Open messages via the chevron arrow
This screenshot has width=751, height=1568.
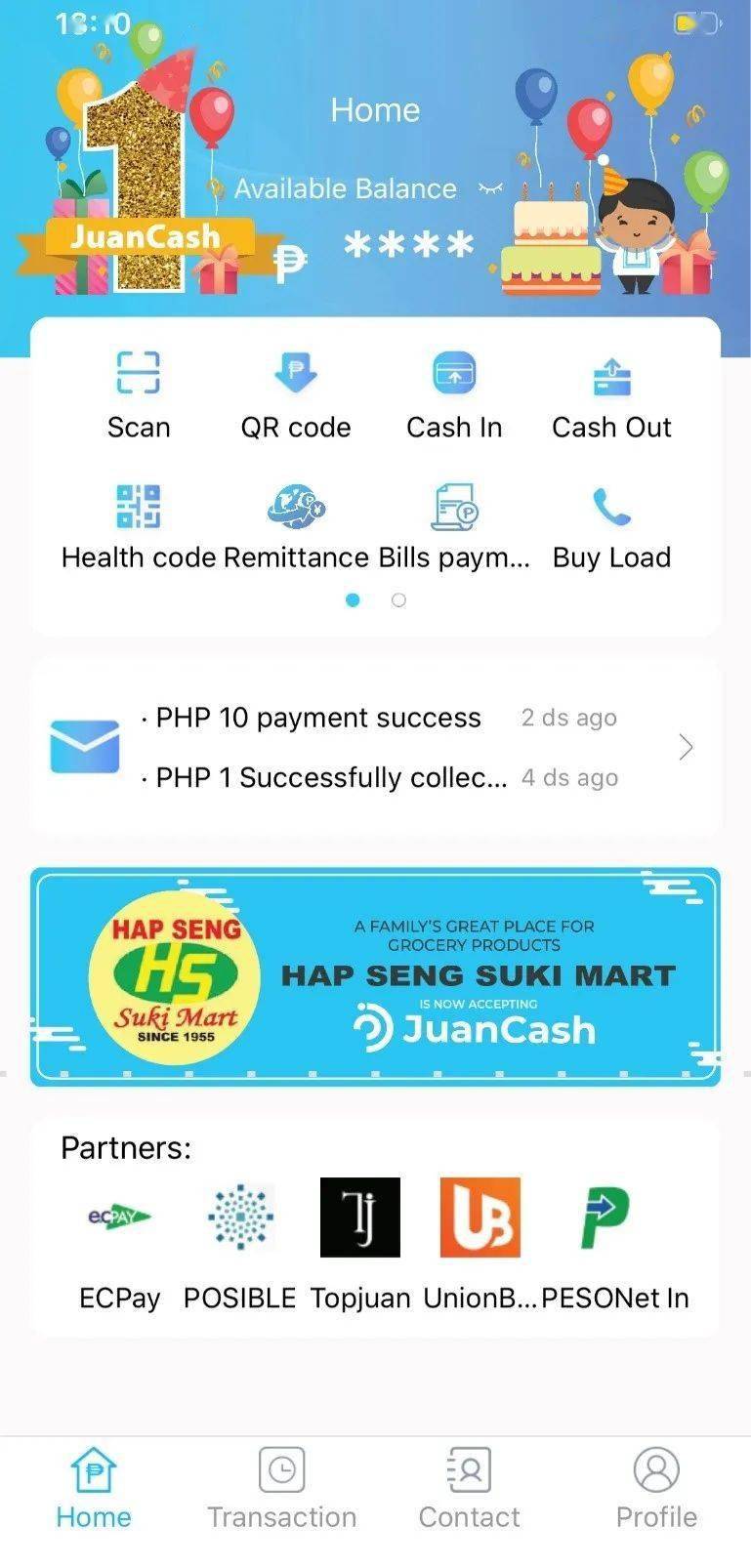click(x=686, y=748)
